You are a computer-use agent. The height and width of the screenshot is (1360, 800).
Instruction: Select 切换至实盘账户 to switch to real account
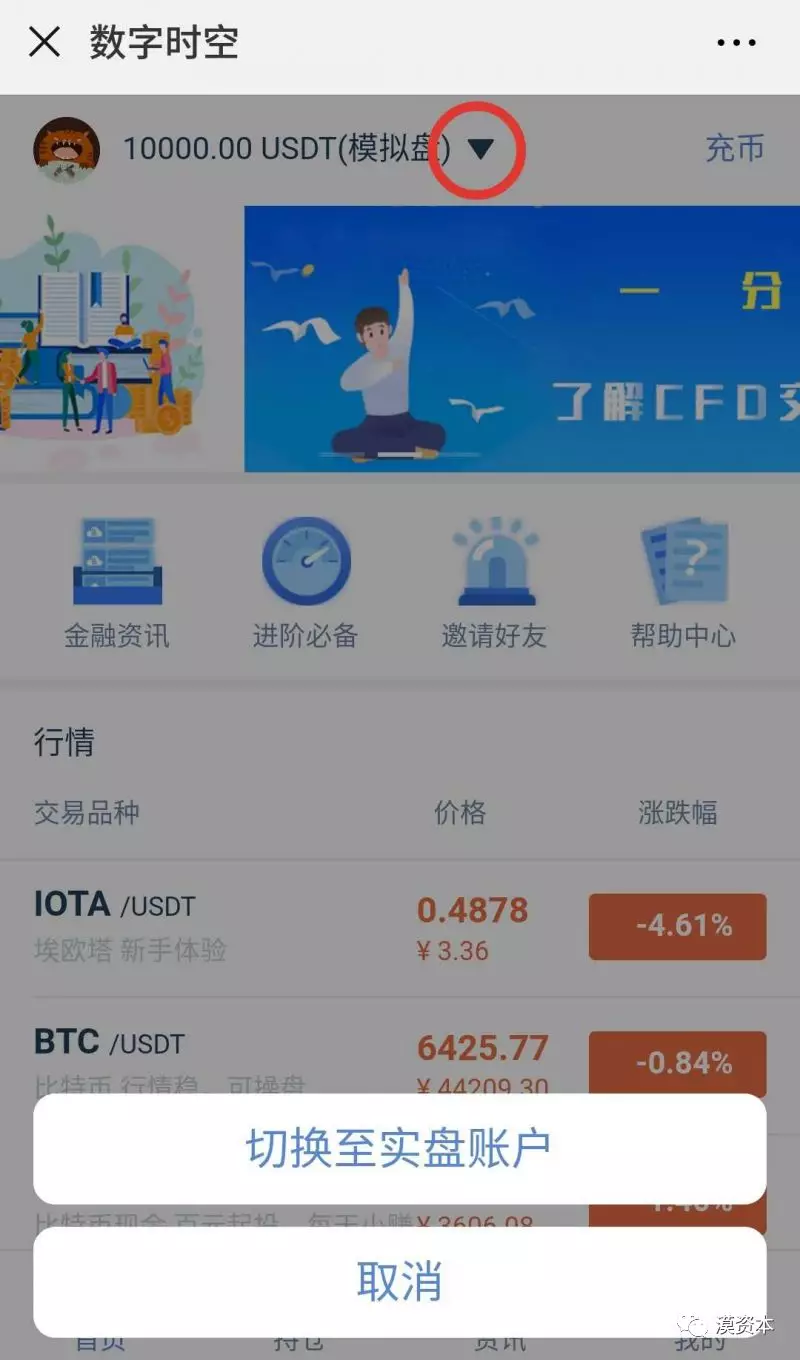(400, 1148)
